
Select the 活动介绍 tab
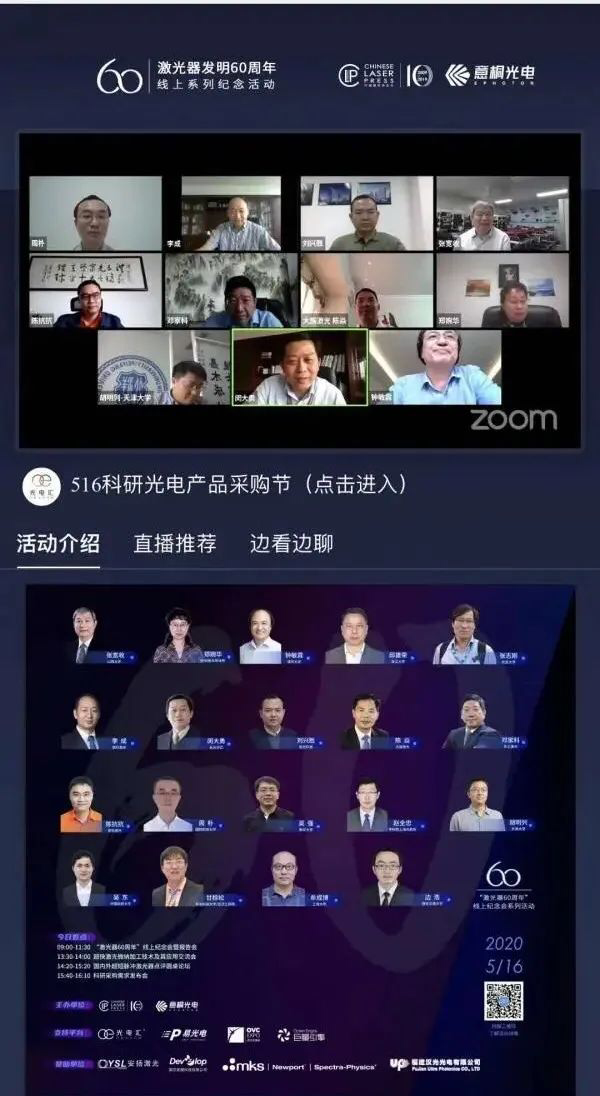pyautogui.click(x=58, y=544)
